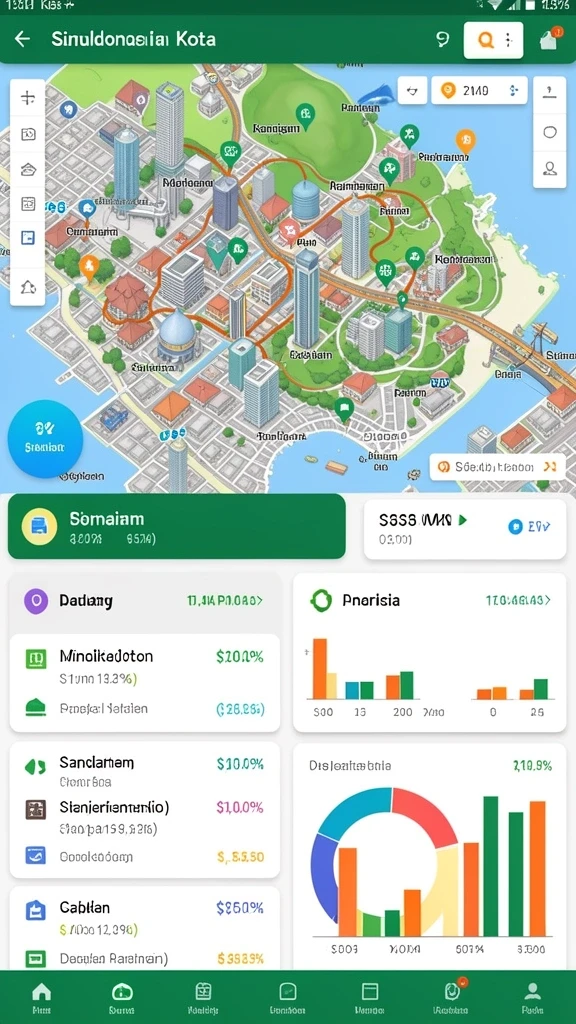Open the bottom tab with the orange badge
The width and height of the screenshot is (576, 1024).
tap(451, 997)
